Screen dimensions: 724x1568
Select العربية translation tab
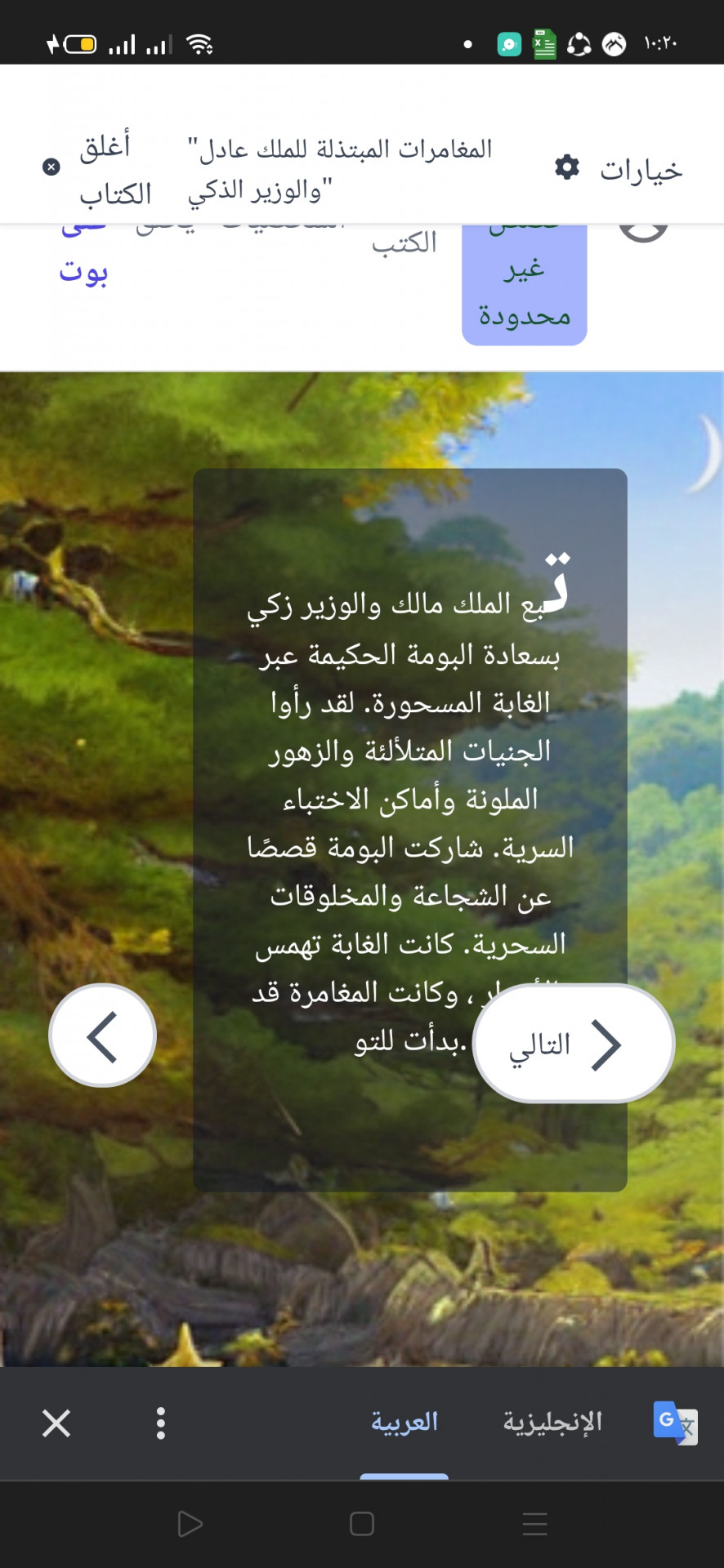[404, 1422]
